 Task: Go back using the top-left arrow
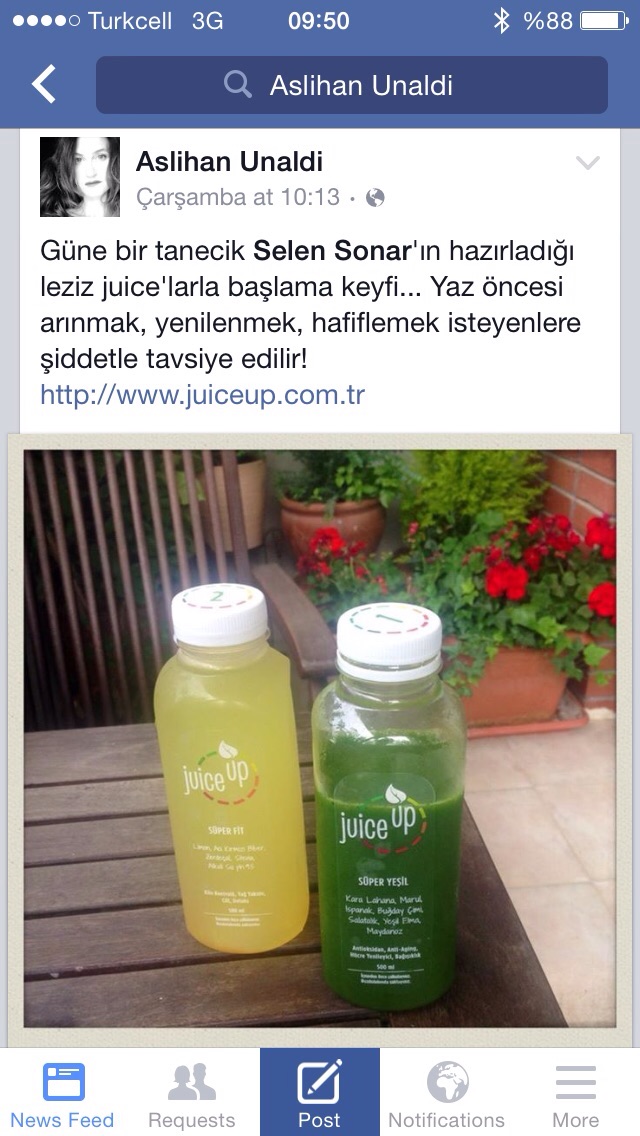(x=43, y=84)
